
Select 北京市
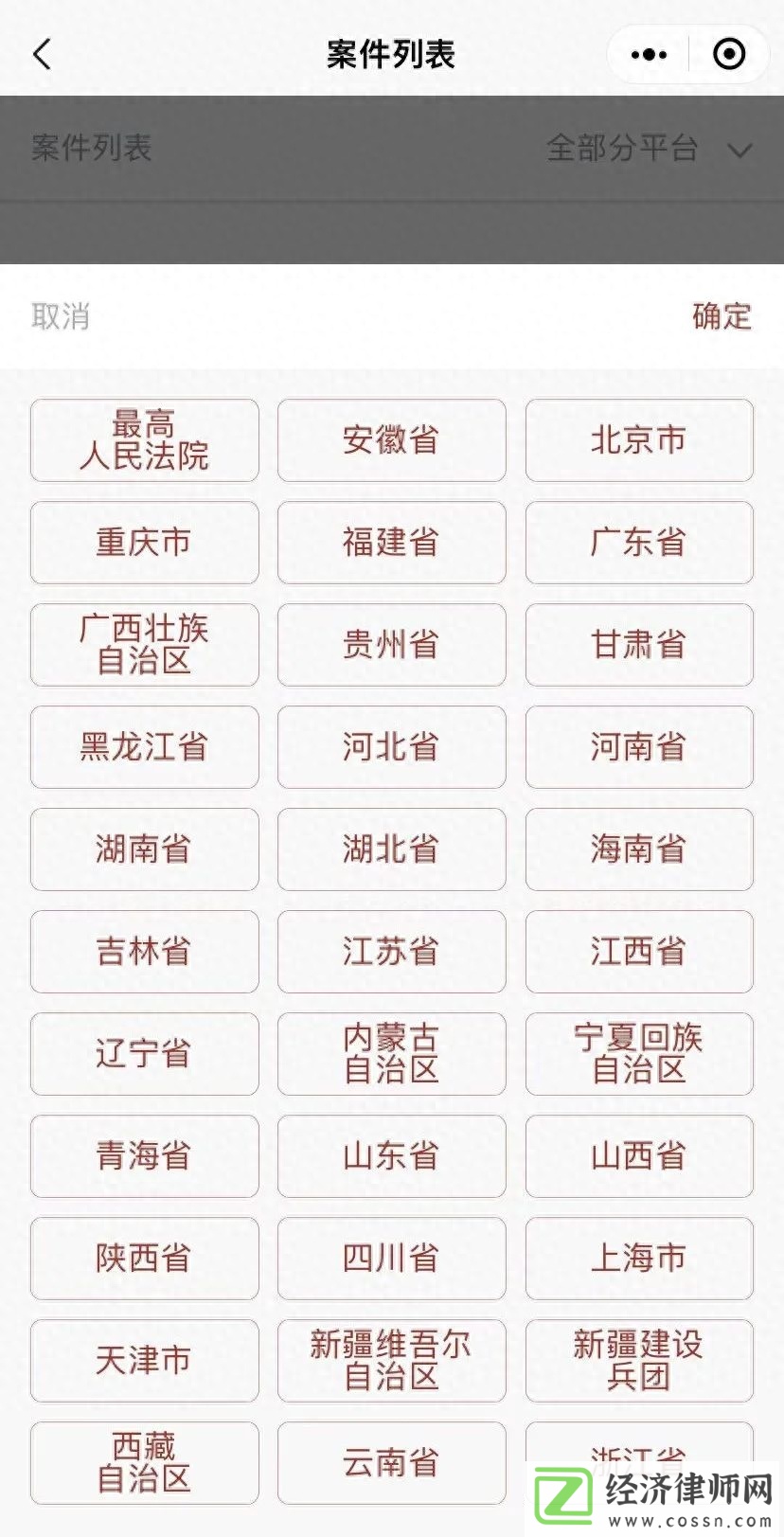click(x=639, y=440)
